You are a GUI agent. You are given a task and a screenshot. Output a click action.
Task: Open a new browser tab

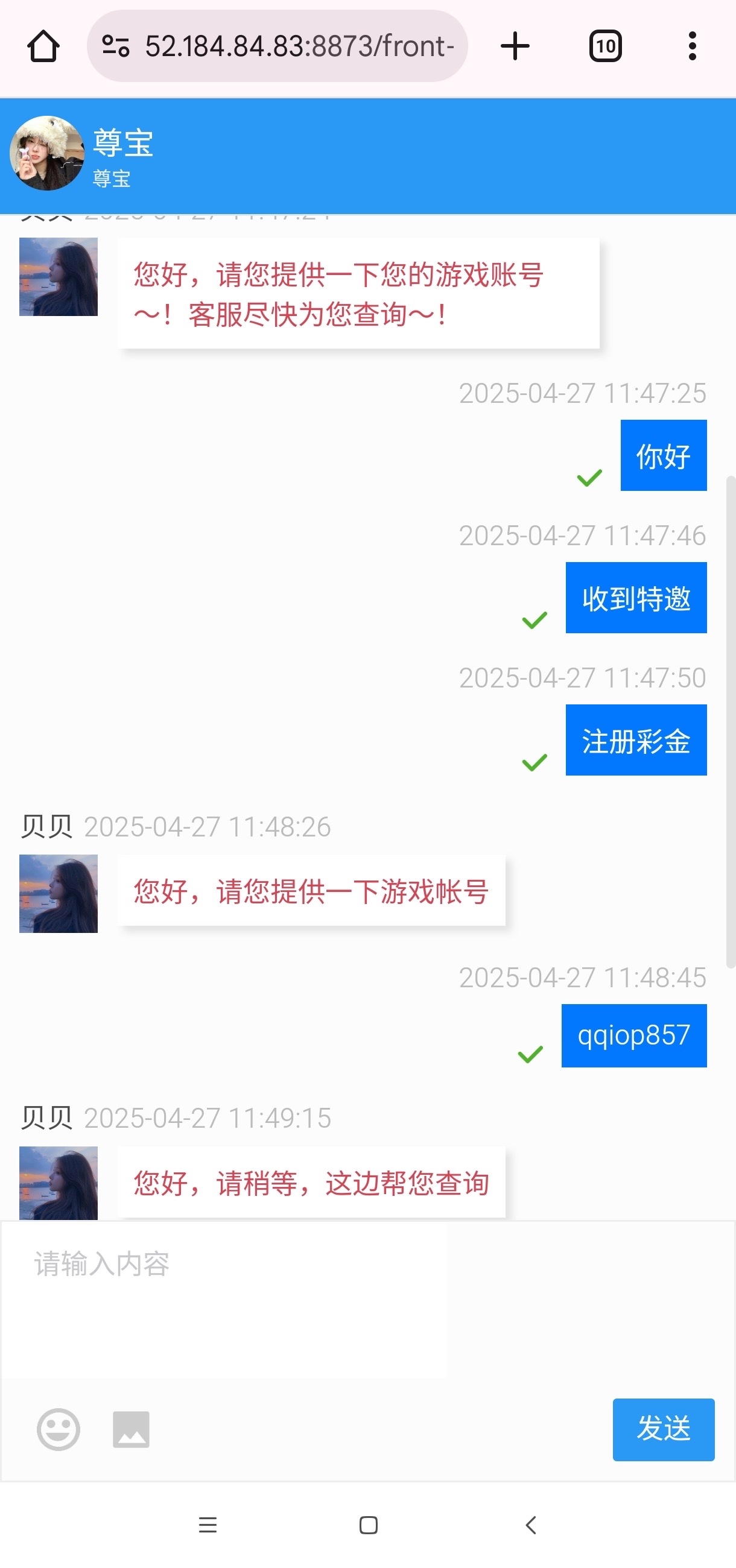(x=515, y=46)
